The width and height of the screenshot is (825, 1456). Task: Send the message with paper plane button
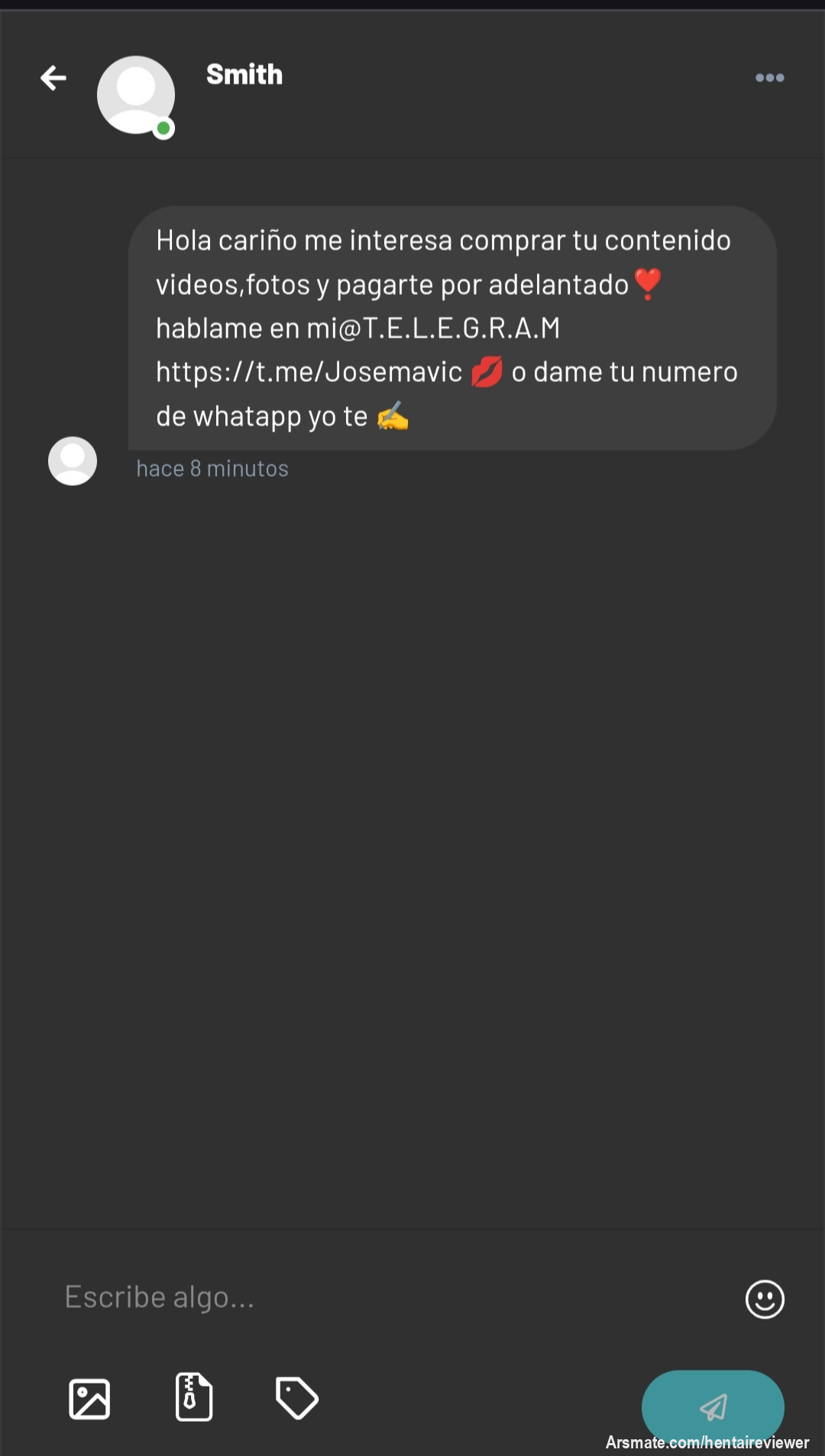click(x=712, y=1406)
